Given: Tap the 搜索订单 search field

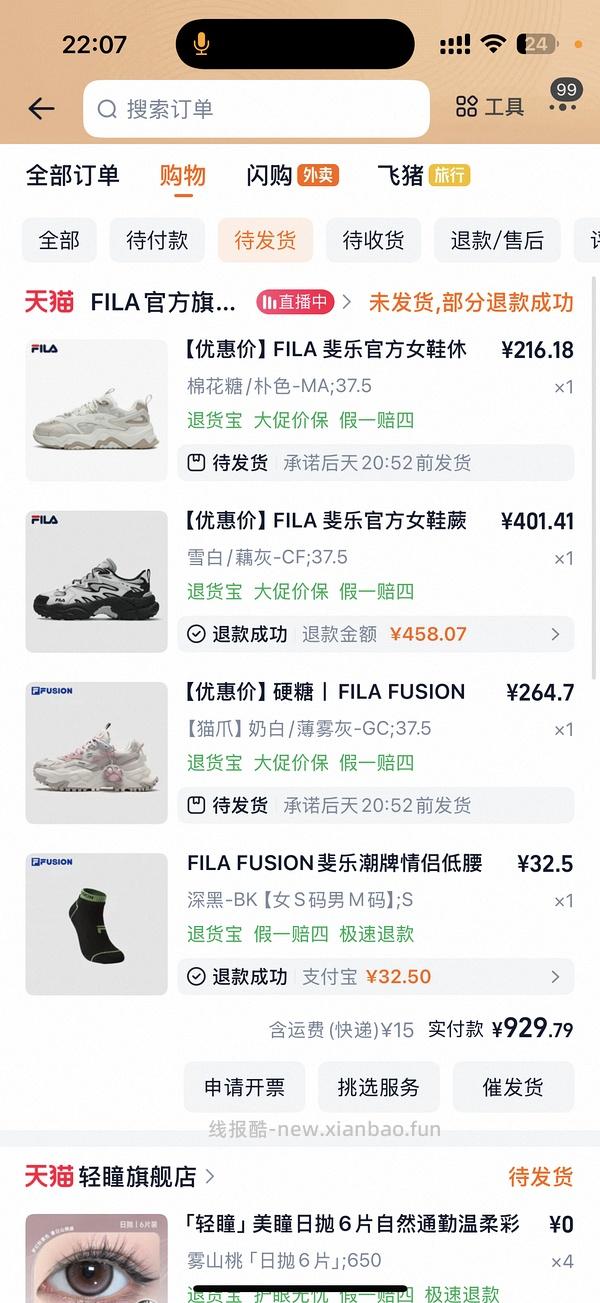Looking at the screenshot, I should 256,109.
